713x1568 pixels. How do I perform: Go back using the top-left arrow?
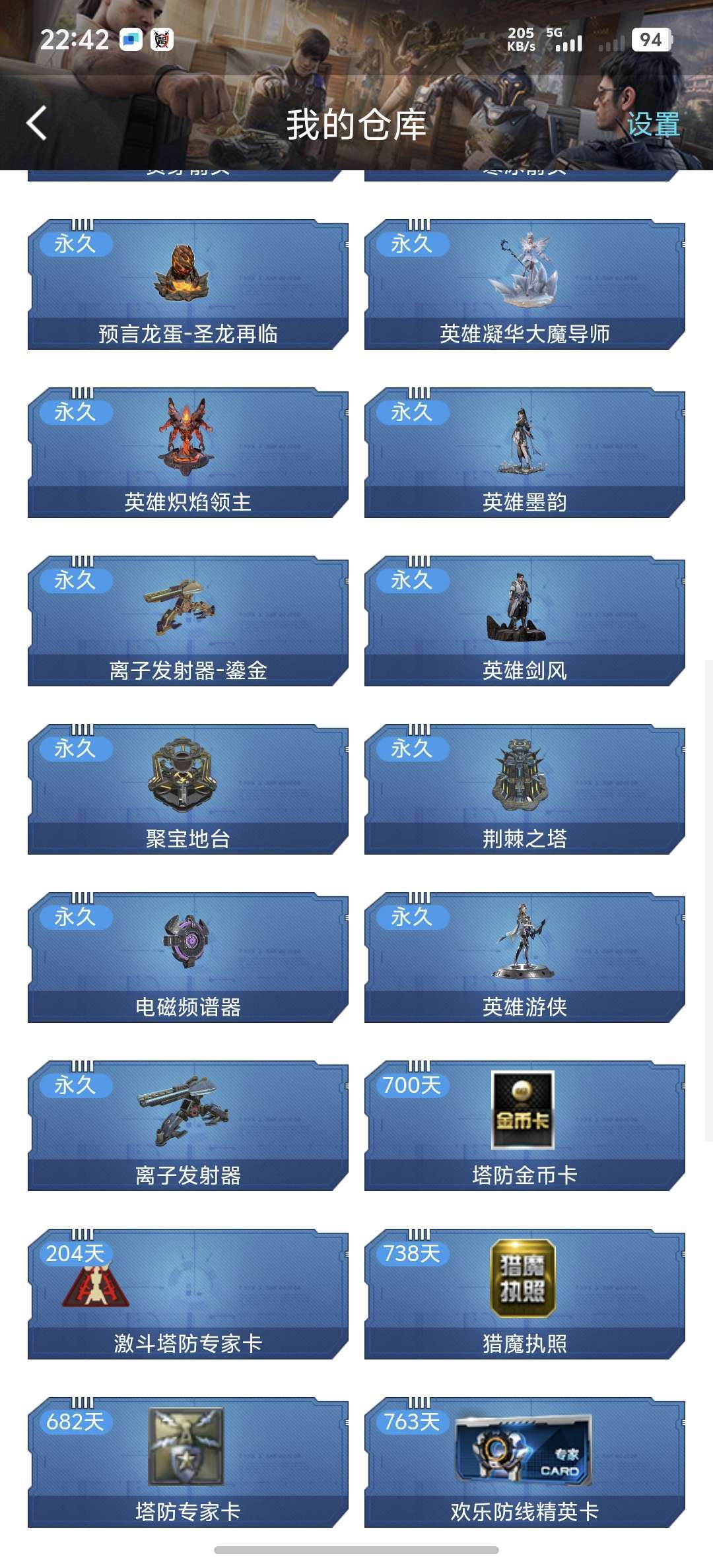37,123
